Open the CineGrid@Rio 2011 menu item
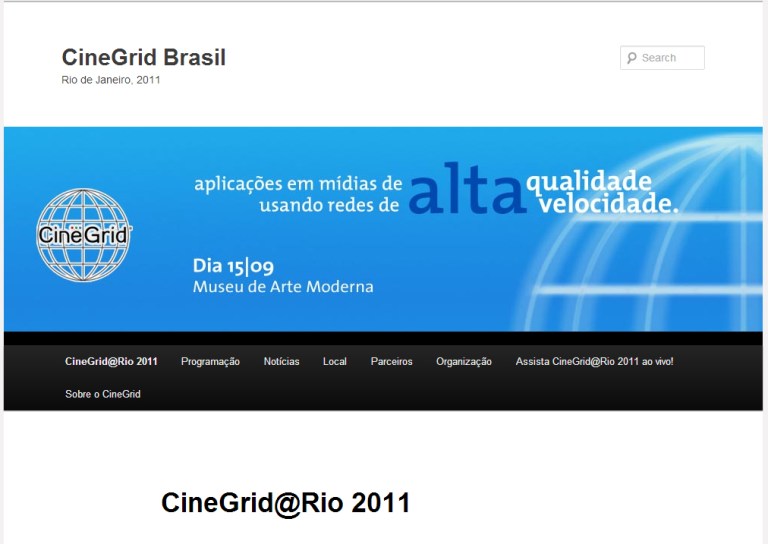The image size is (768, 544). [x=111, y=361]
